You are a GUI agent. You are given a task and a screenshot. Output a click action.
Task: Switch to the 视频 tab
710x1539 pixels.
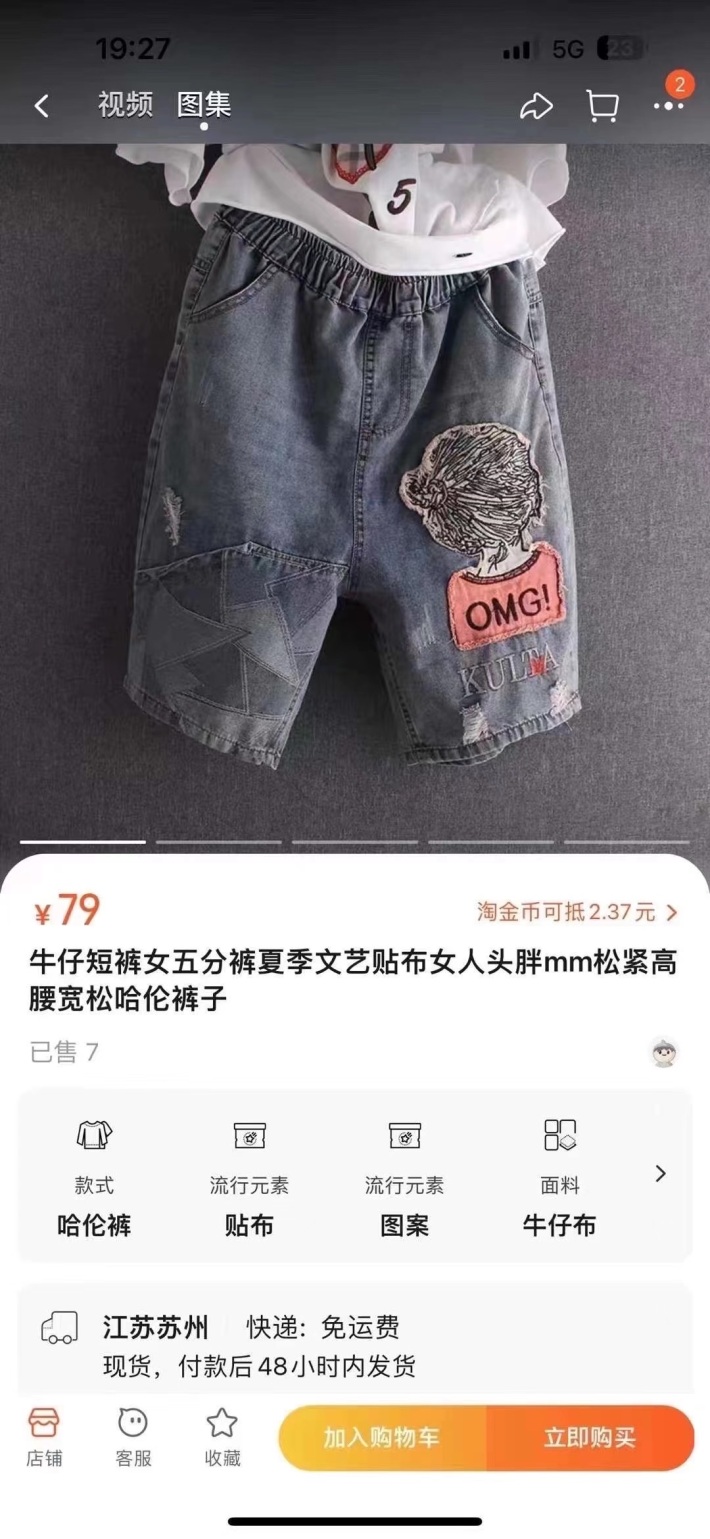pos(125,104)
